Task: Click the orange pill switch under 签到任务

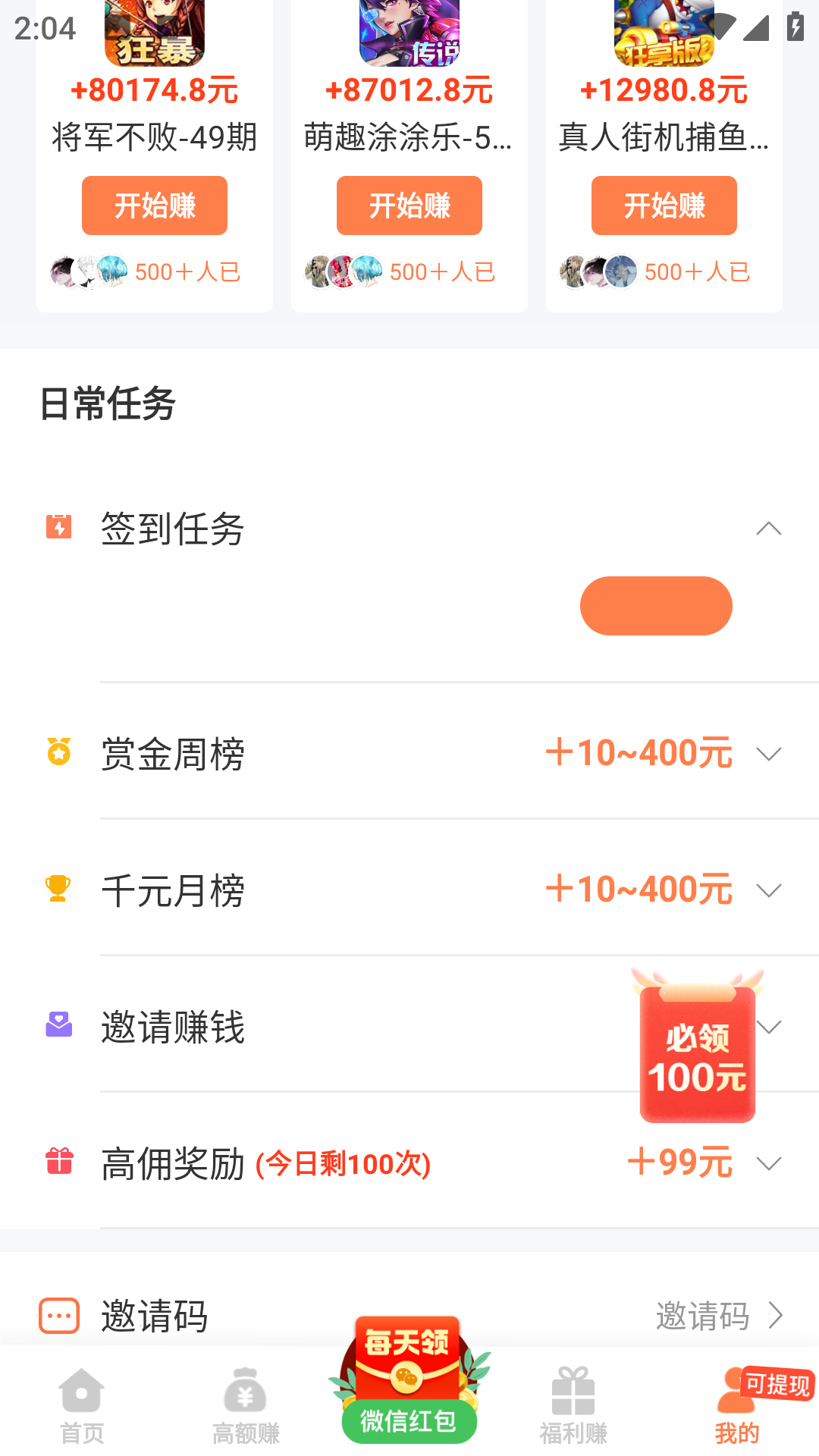Action: 655,605
